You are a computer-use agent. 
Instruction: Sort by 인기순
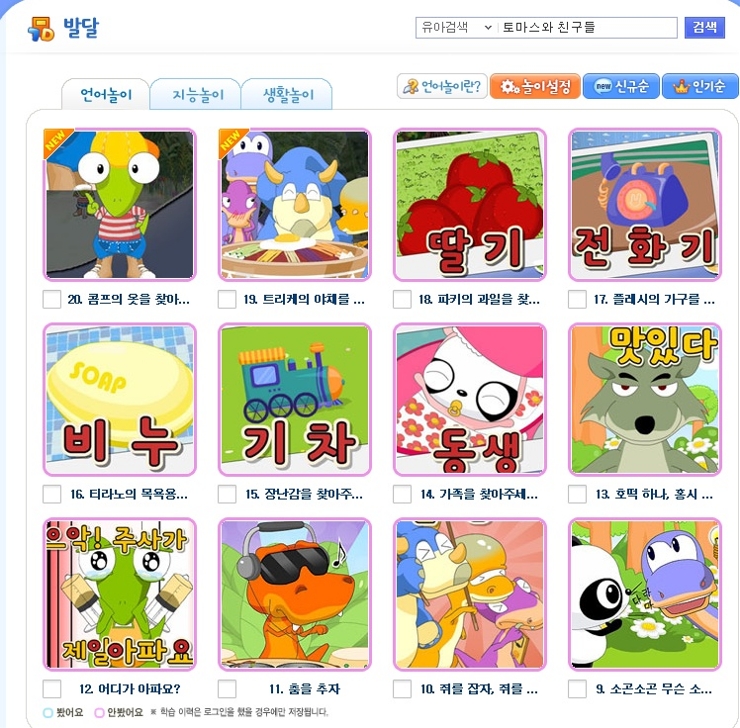[x=700, y=87]
